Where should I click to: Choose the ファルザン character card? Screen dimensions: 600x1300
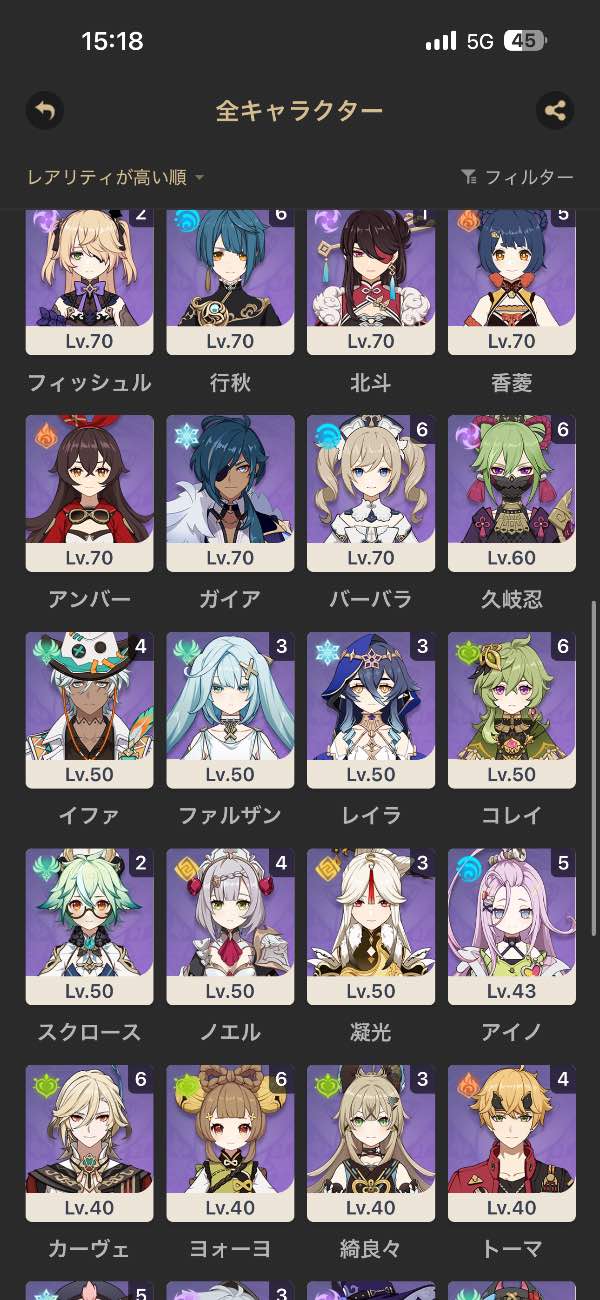pyautogui.click(x=230, y=710)
